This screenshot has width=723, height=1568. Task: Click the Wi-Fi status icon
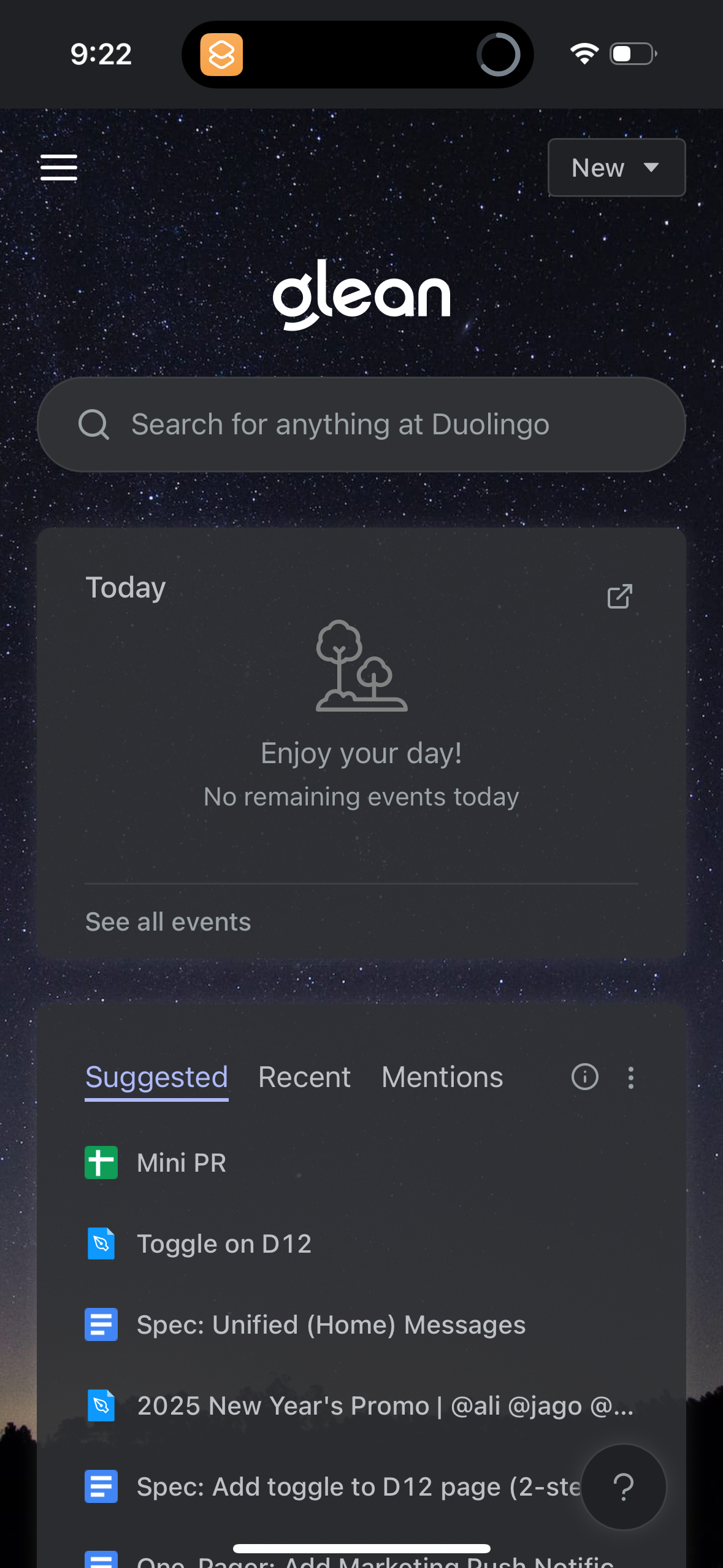[584, 54]
